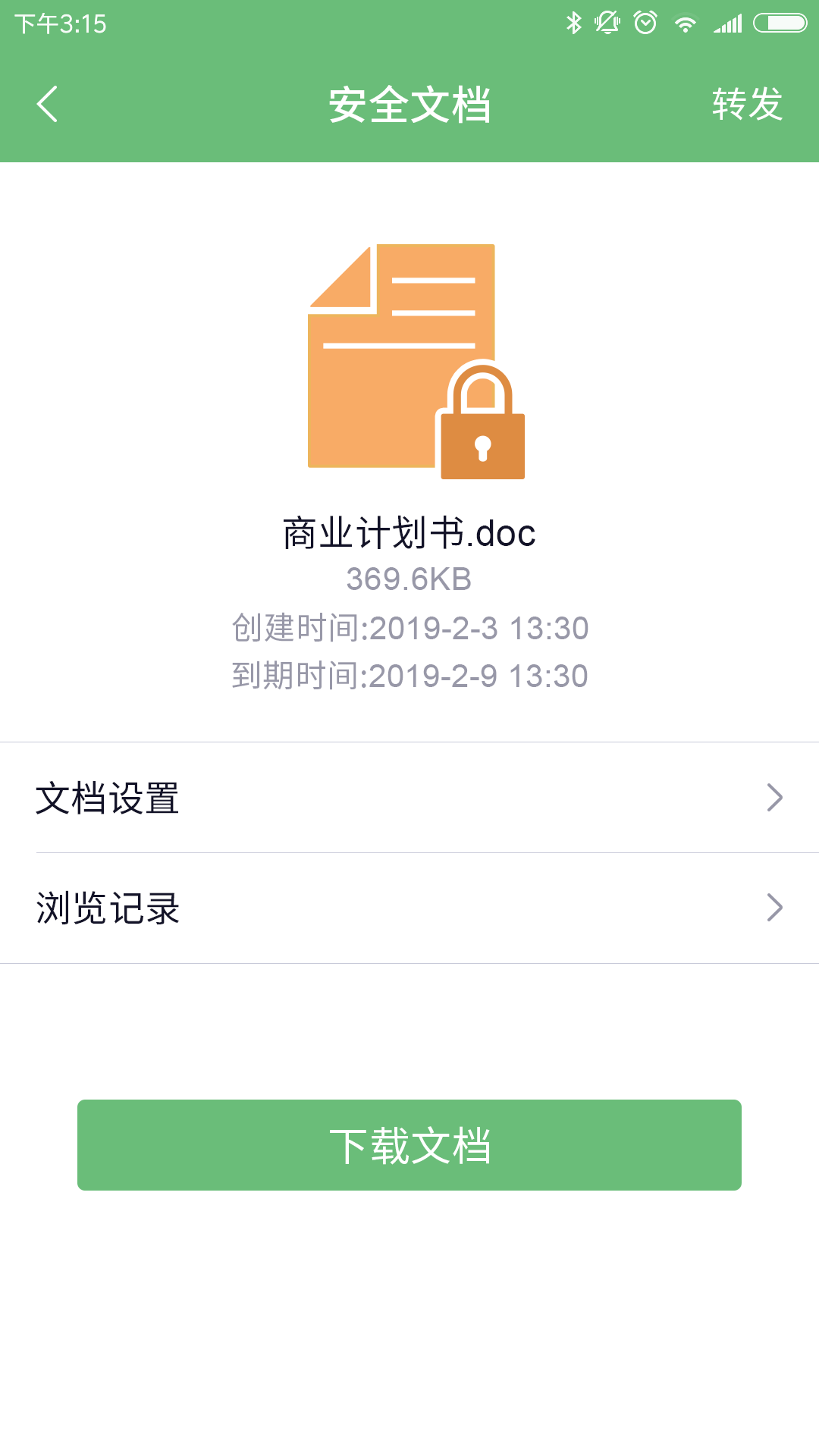Tap the expiry time 2019-2-9 13:30
The height and width of the screenshot is (1456, 819).
coord(409,675)
